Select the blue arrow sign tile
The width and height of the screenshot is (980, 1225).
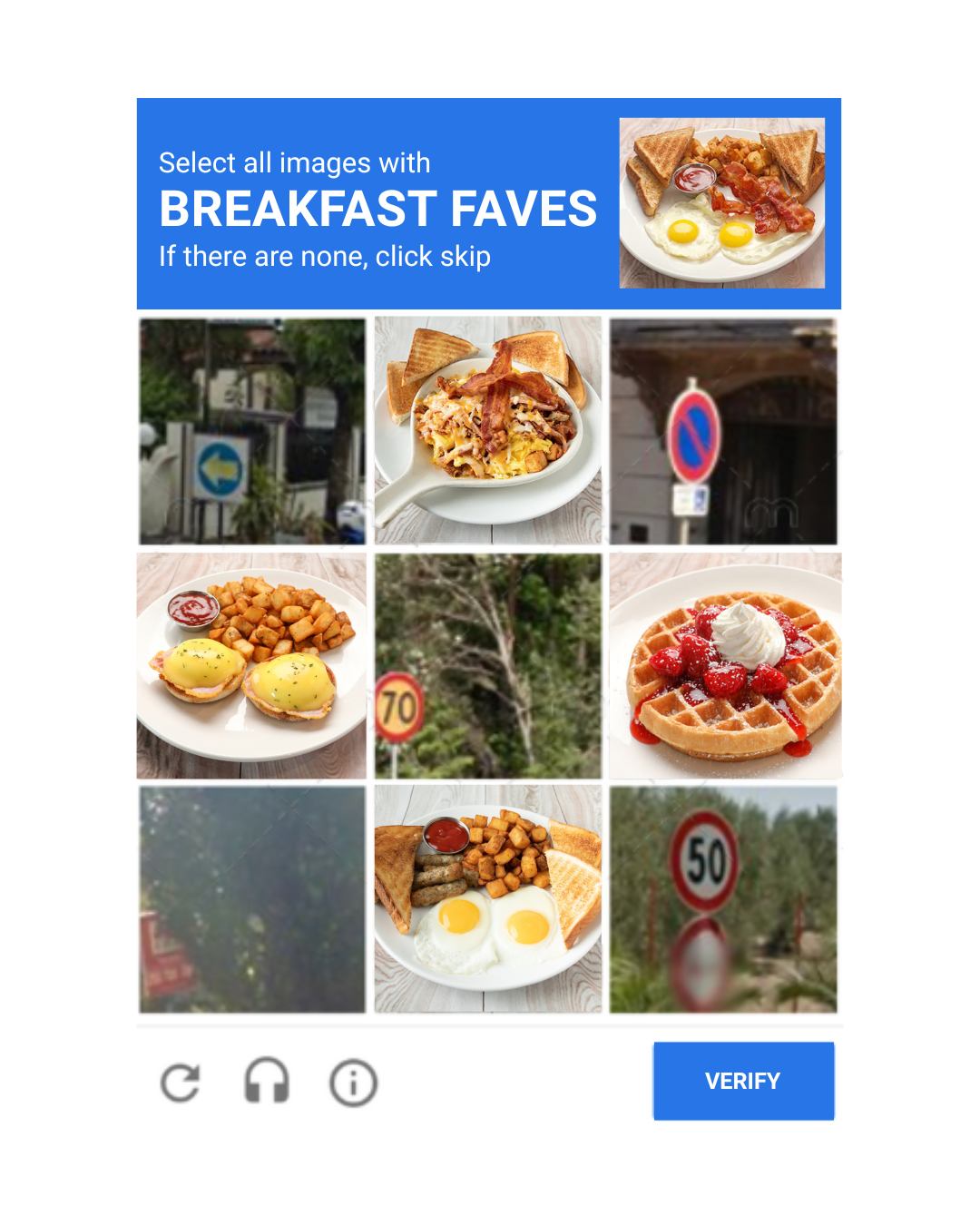coord(252,431)
